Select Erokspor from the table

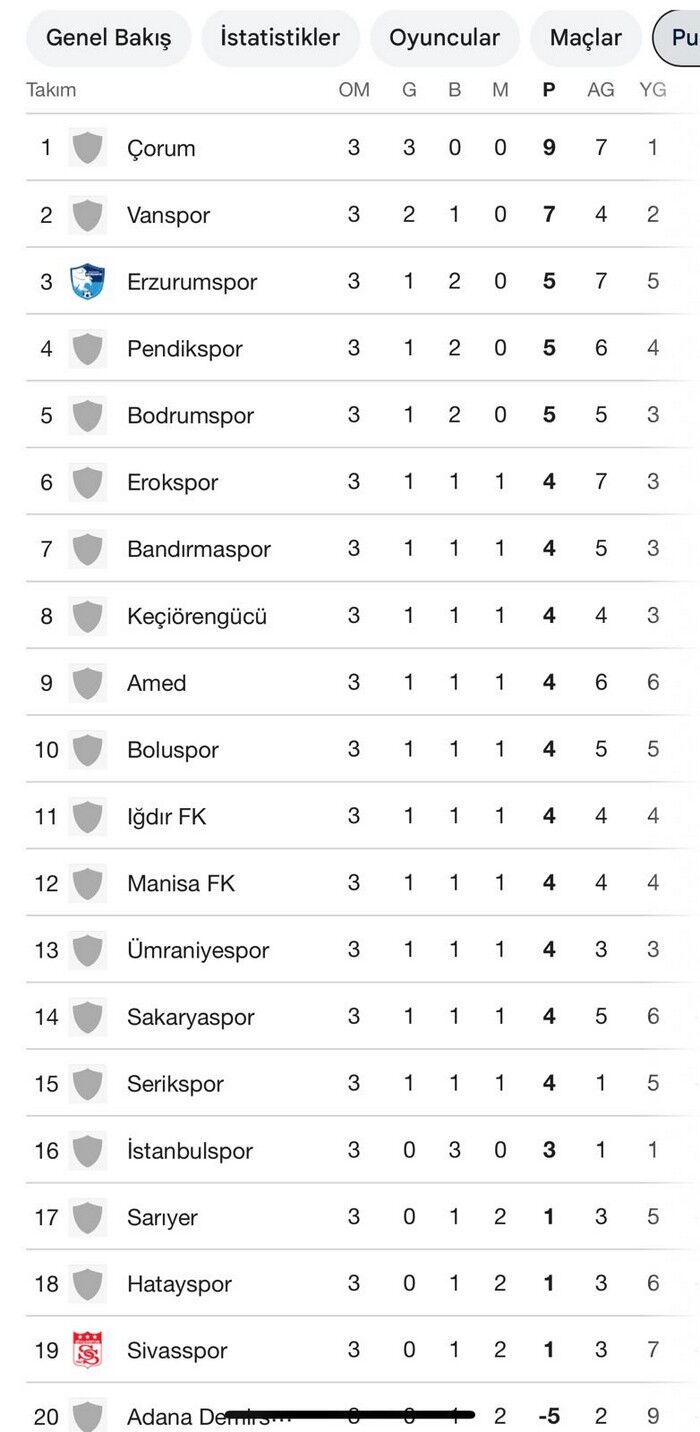(x=362, y=482)
